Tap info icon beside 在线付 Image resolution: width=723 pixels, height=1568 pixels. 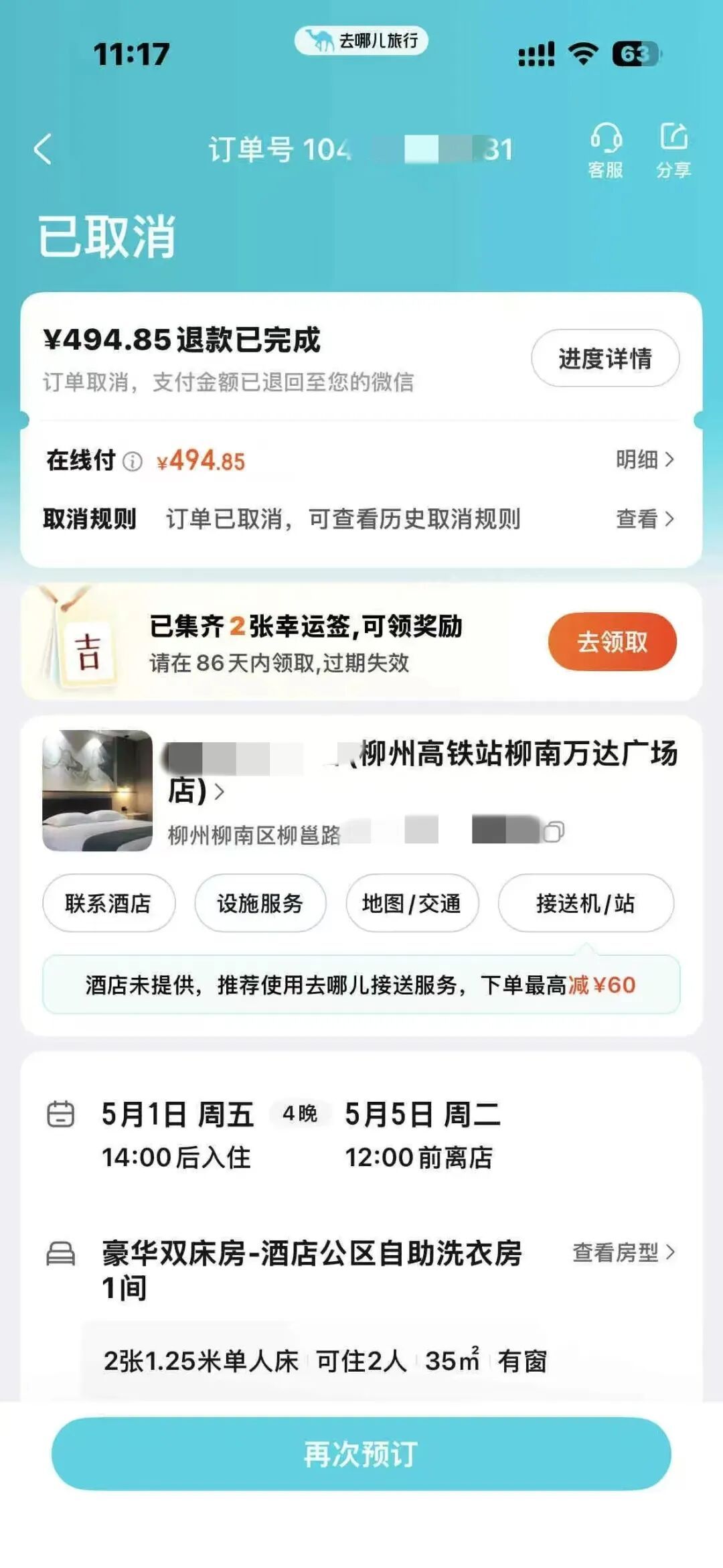click(x=133, y=461)
